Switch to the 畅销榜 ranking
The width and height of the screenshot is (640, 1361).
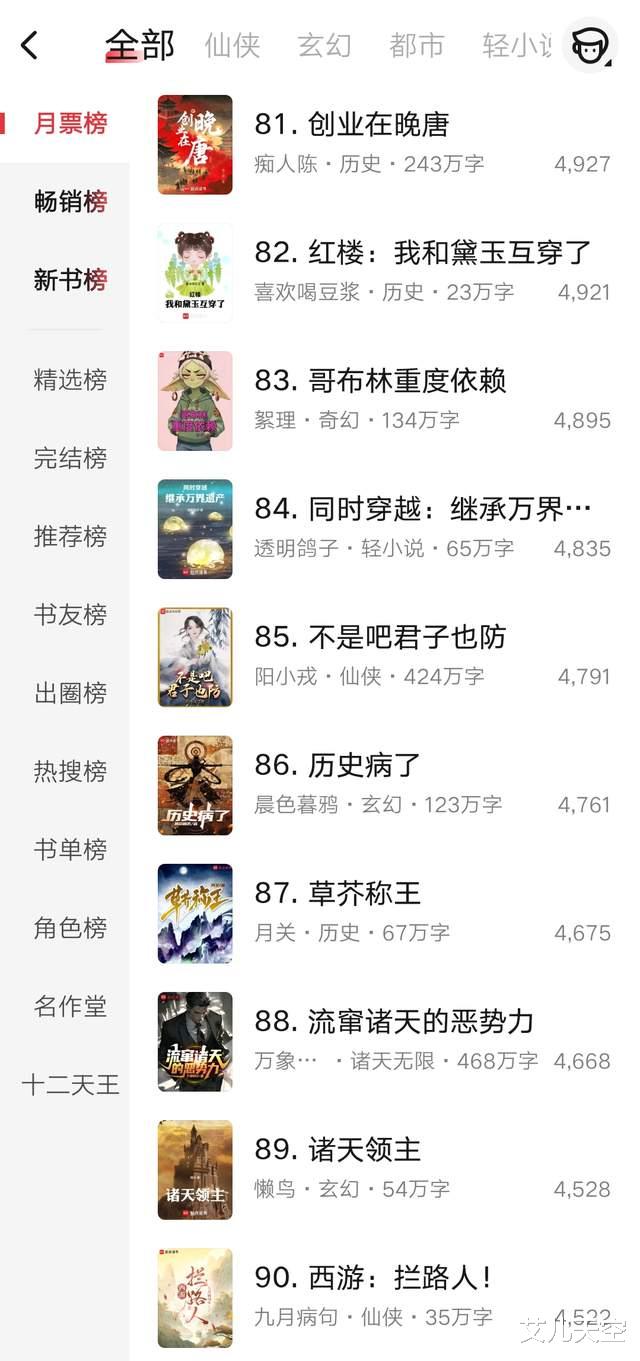[70, 201]
